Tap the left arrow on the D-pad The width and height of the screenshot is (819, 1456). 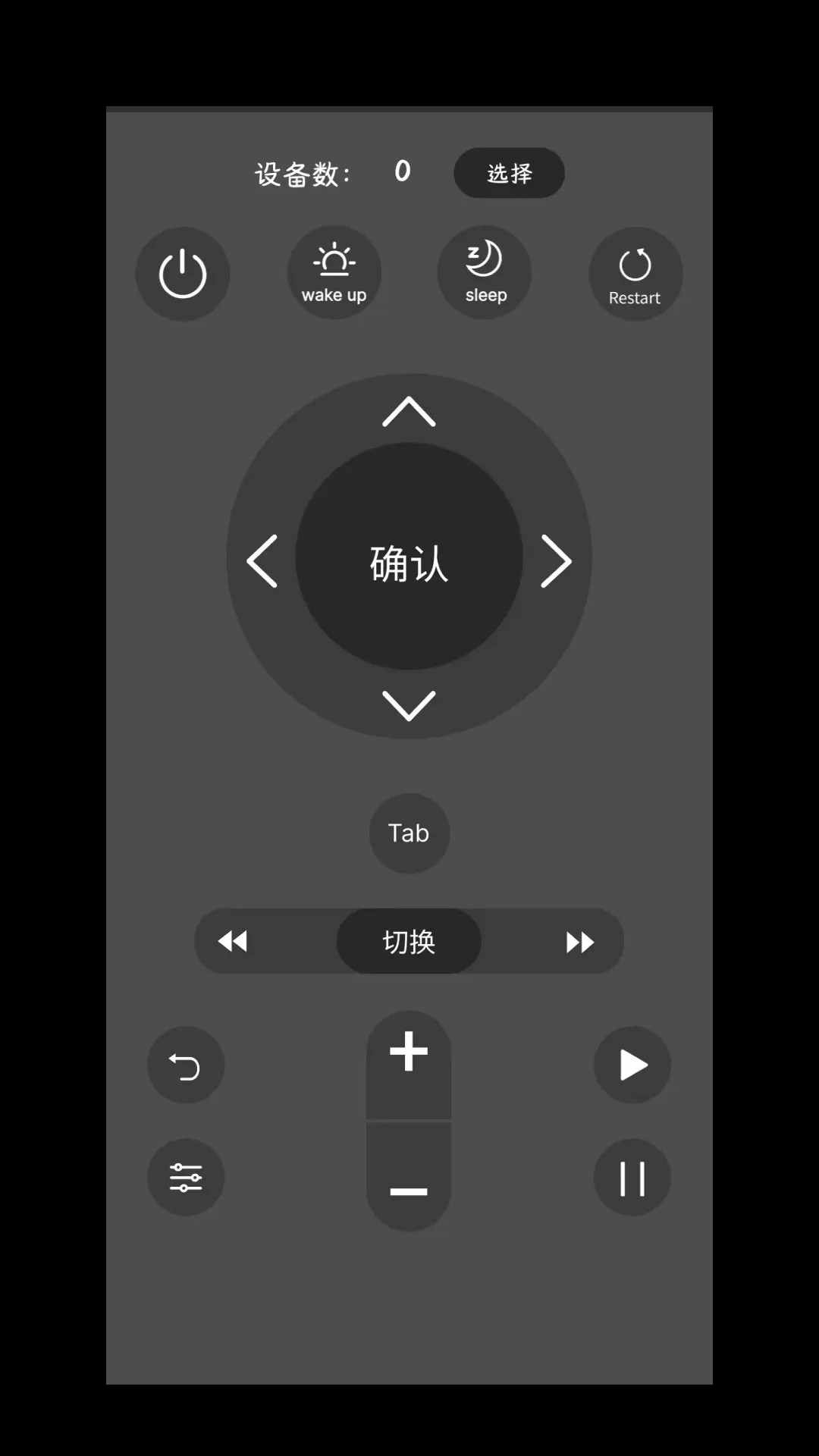click(262, 561)
